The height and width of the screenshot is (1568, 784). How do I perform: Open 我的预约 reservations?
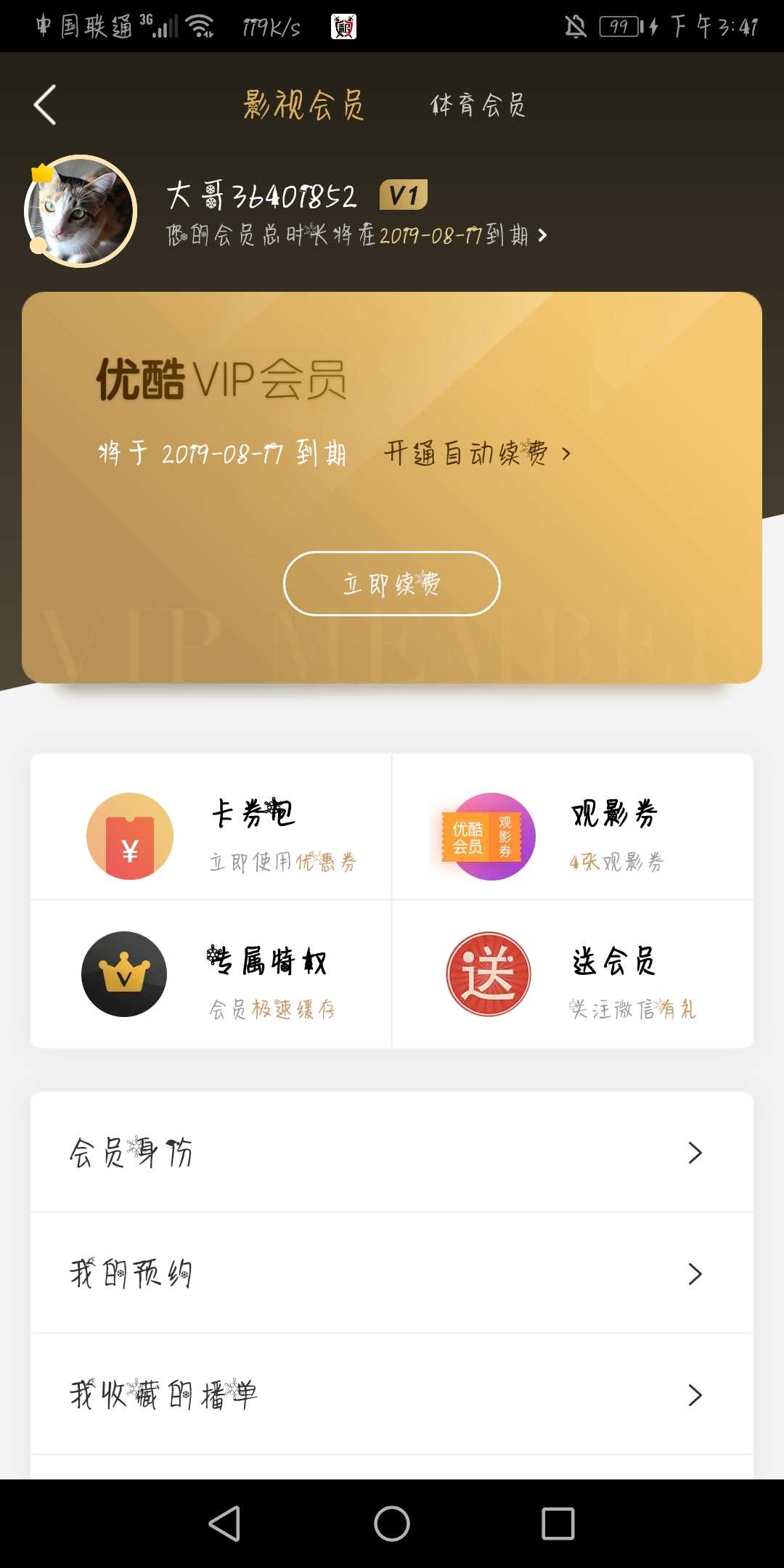[x=391, y=1273]
